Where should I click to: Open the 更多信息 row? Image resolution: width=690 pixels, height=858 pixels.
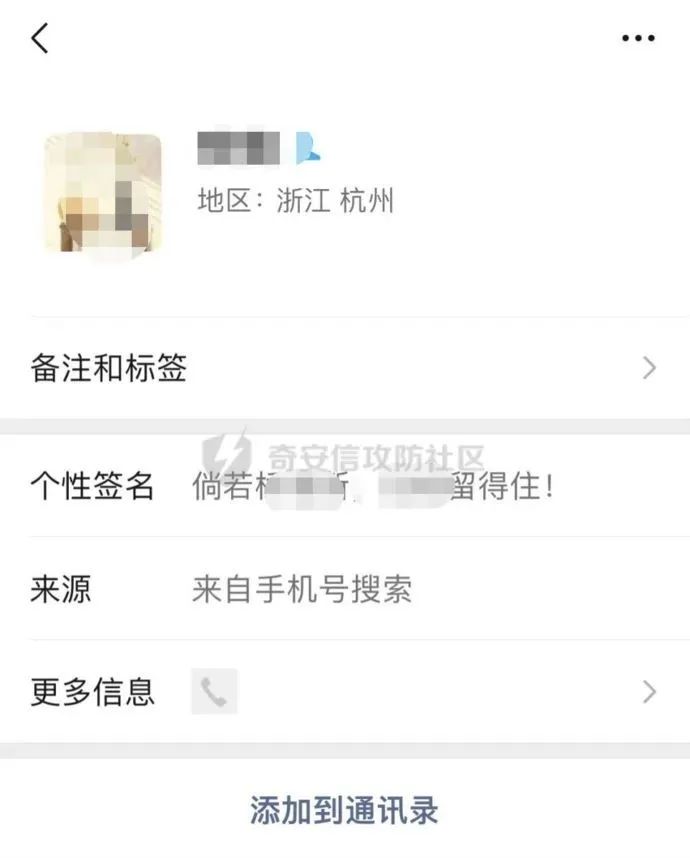click(x=345, y=691)
